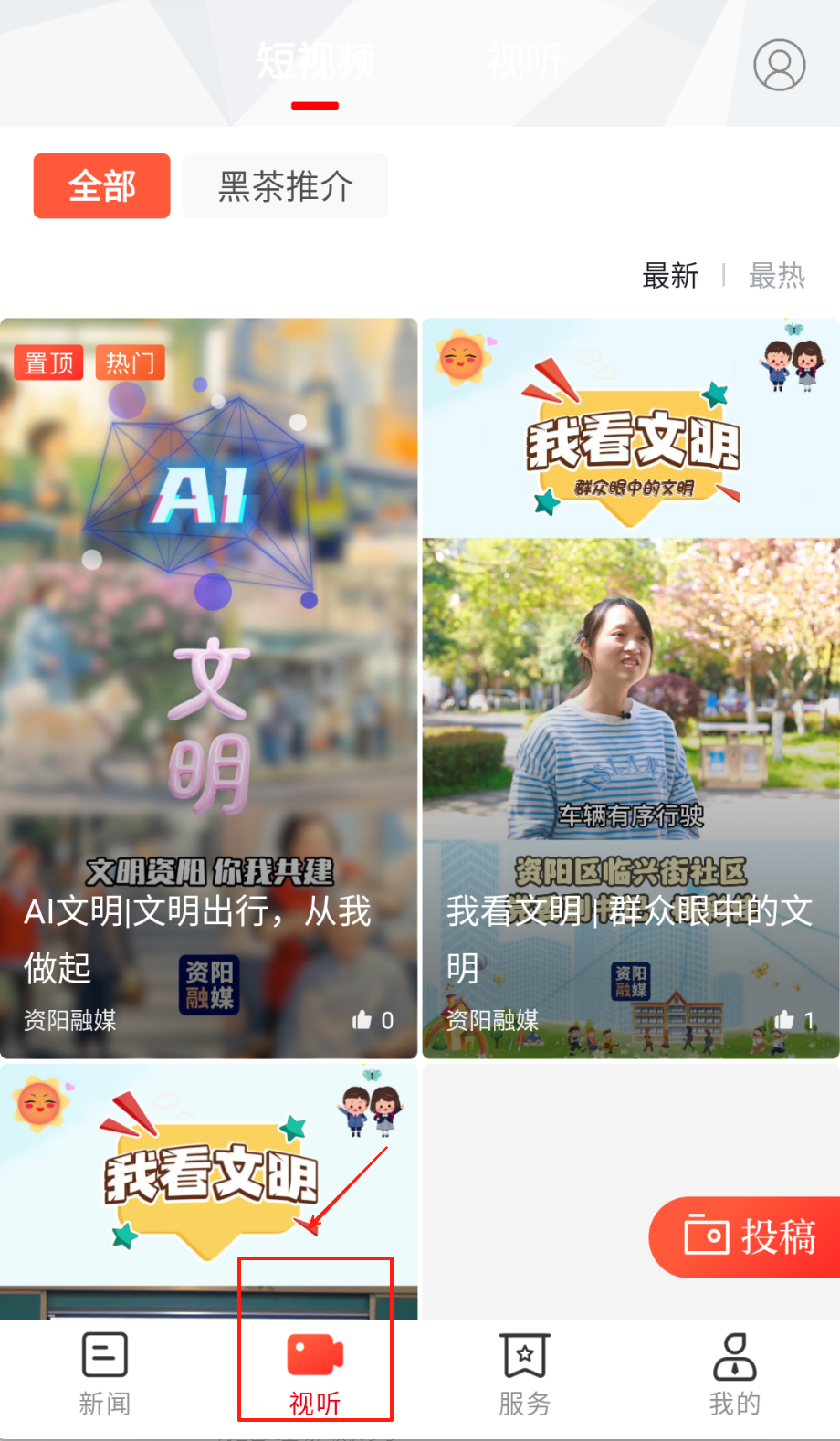Select the 黑茶推介 category chip
Viewport: 840px width, 1441px height.
coord(285,186)
